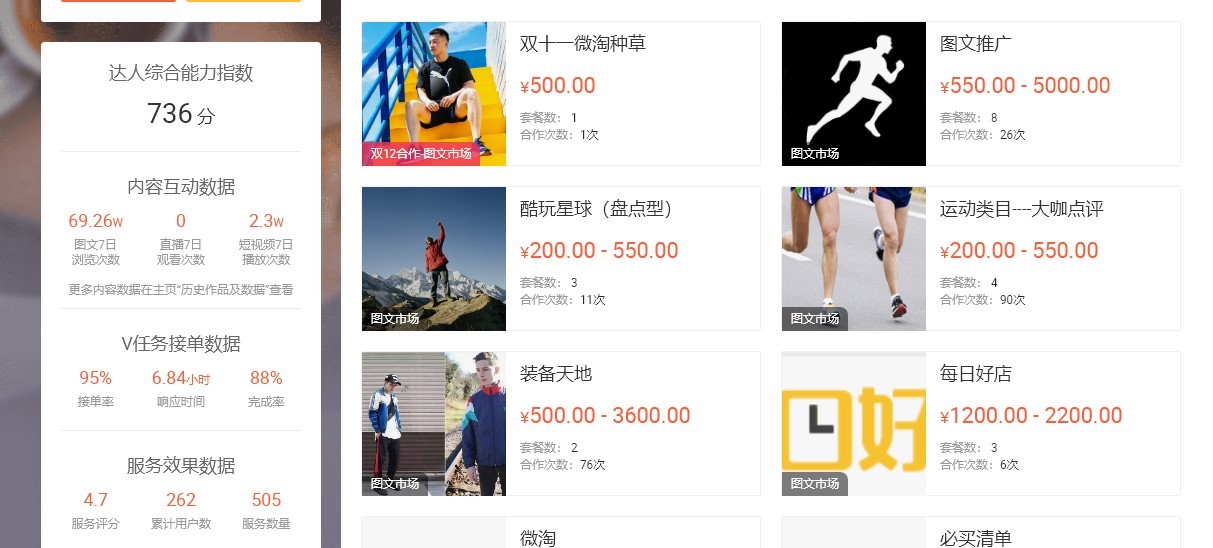The height and width of the screenshot is (548, 1213).
Task: Open the 双十一微淘种草 service card
Action: tap(583, 44)
